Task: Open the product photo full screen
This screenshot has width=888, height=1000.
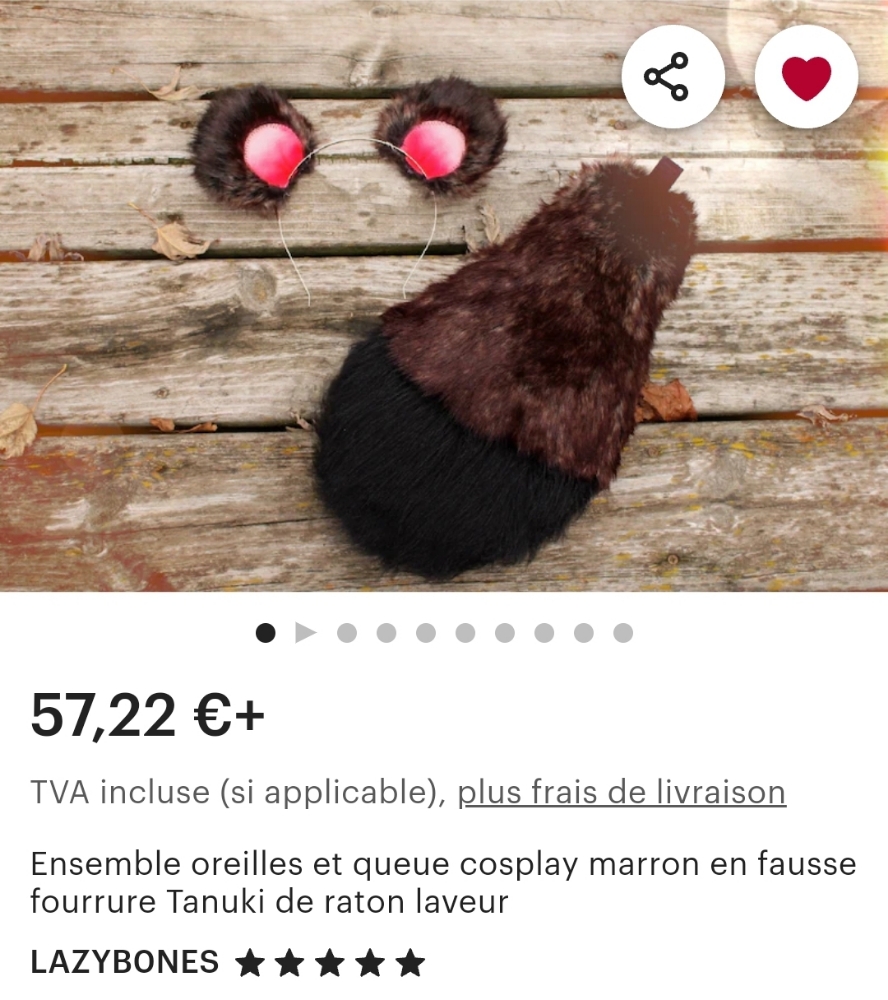Action: tap(444, 330)
